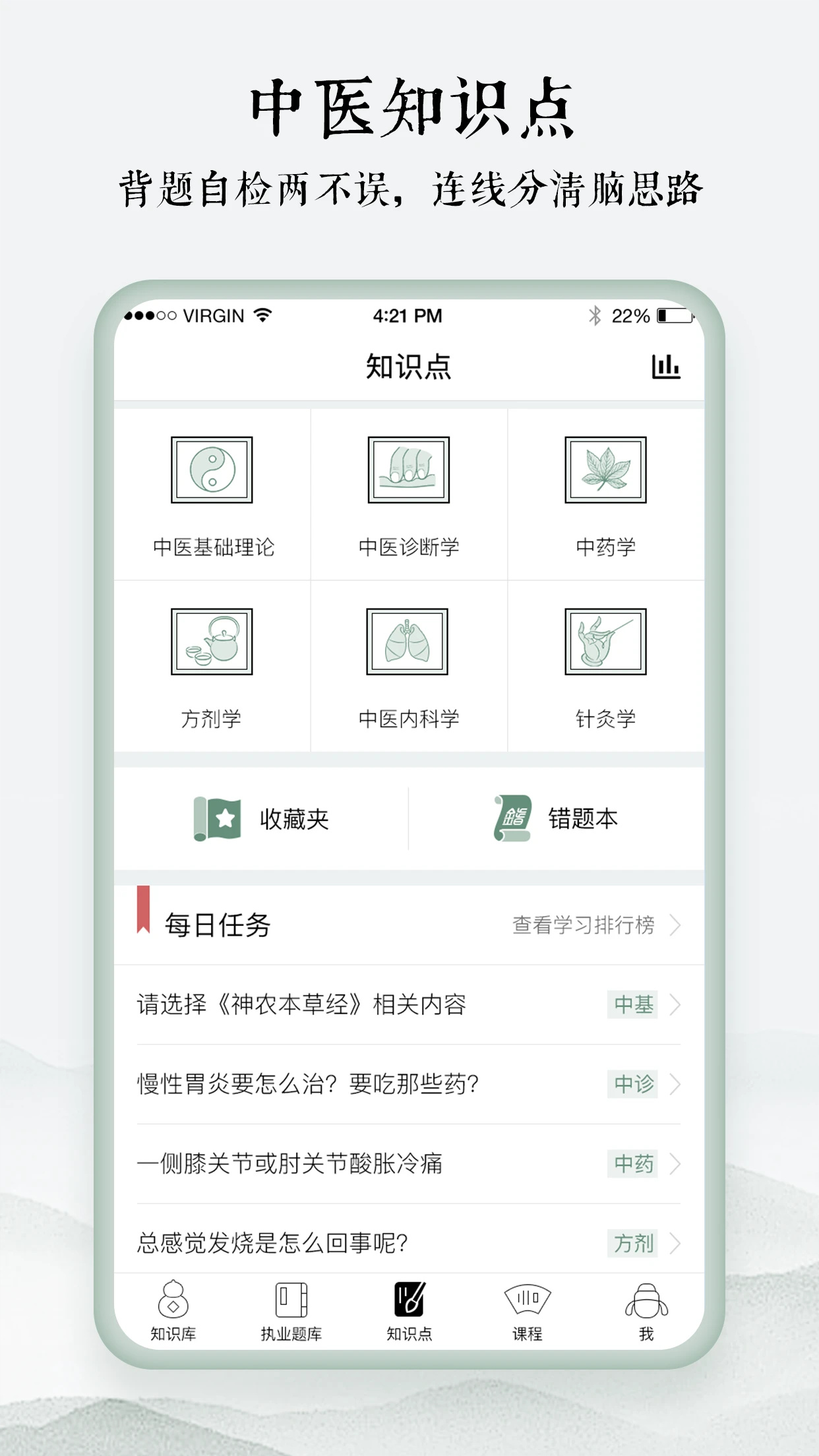This screenshot has height=1456, width=819.
Task: Tap the 中基 category tag
Action: pos(631,1005)
